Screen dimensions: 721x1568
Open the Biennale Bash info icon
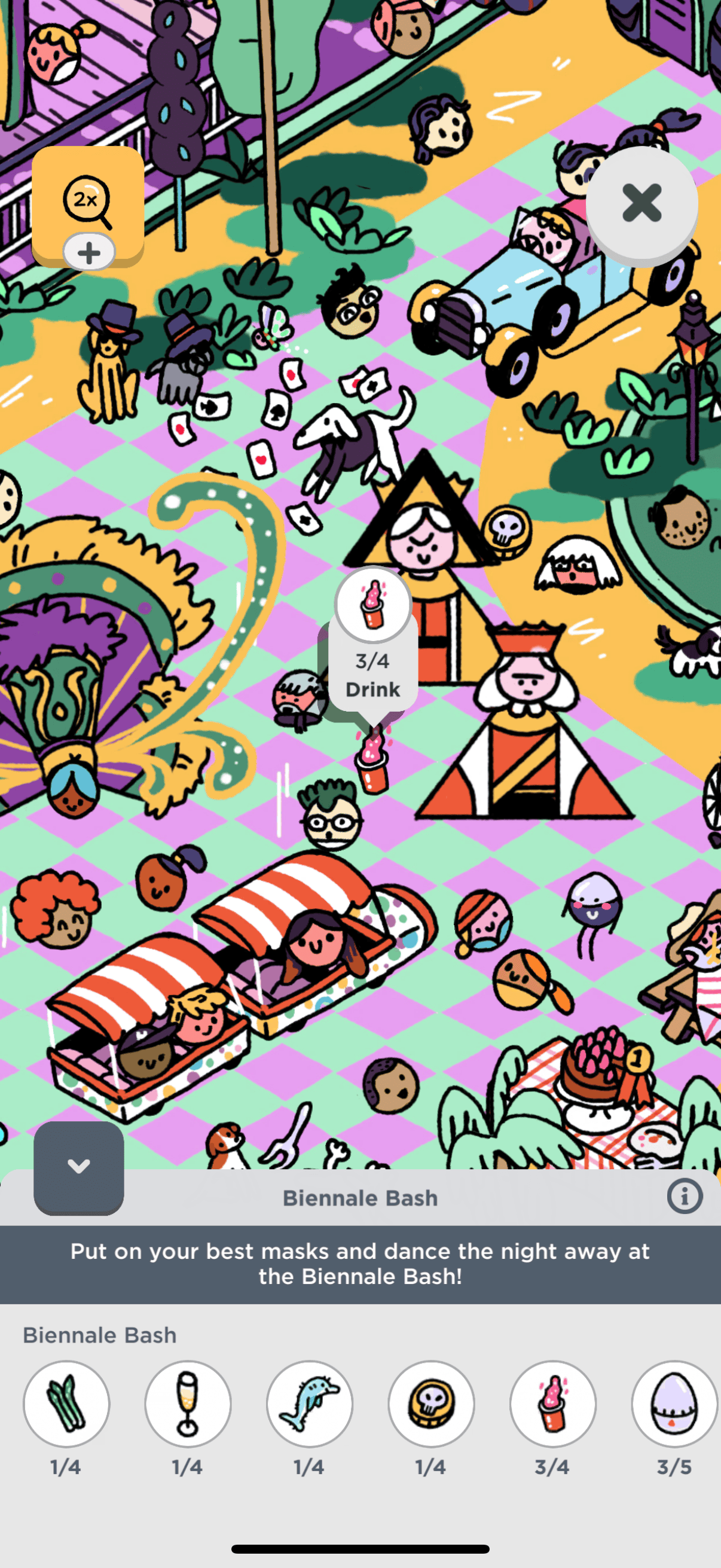pyautogui.click(x=684, y=1196)
